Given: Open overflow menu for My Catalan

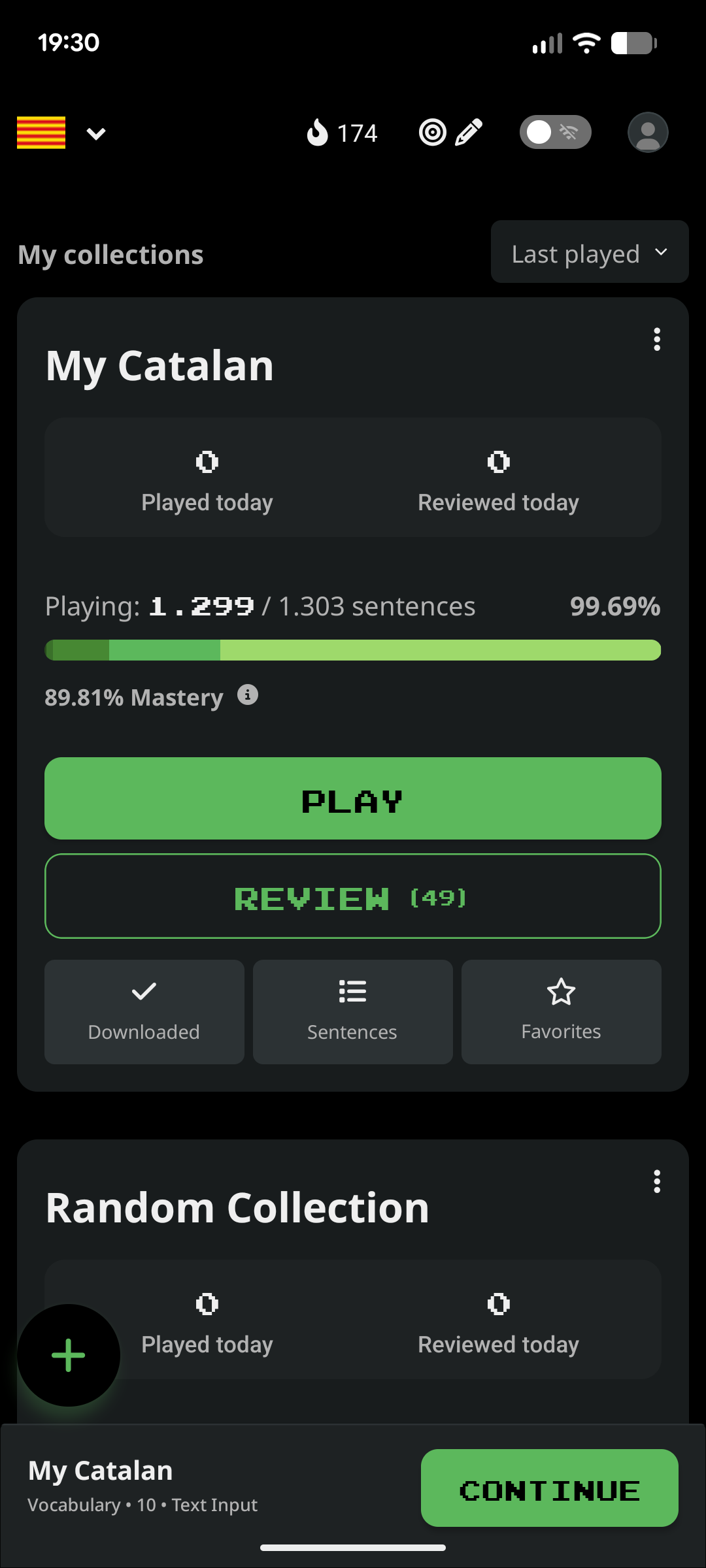Looking at the screenshot, I should pos(656,339).
